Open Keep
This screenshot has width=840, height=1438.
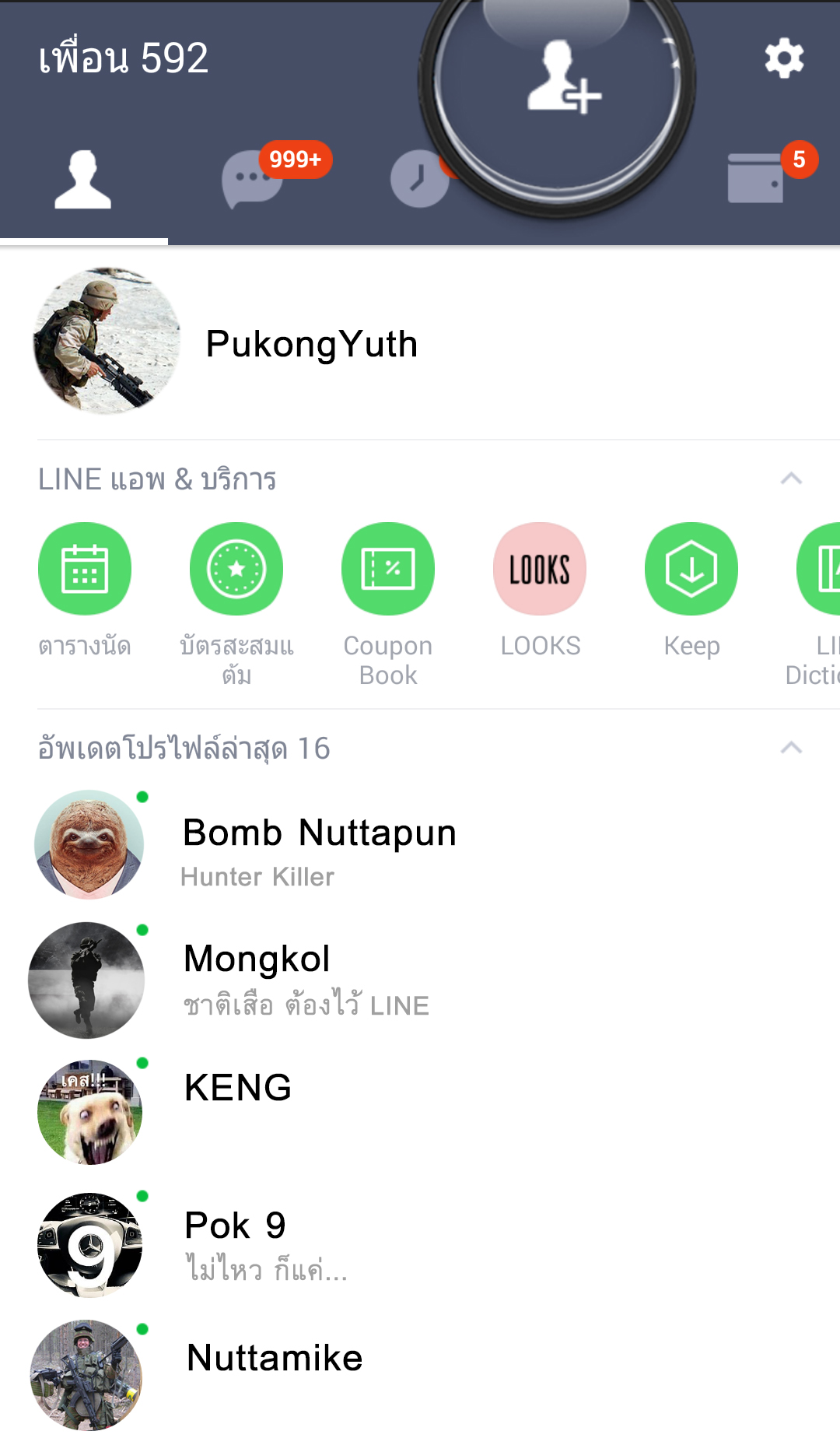tap(691, 570)
